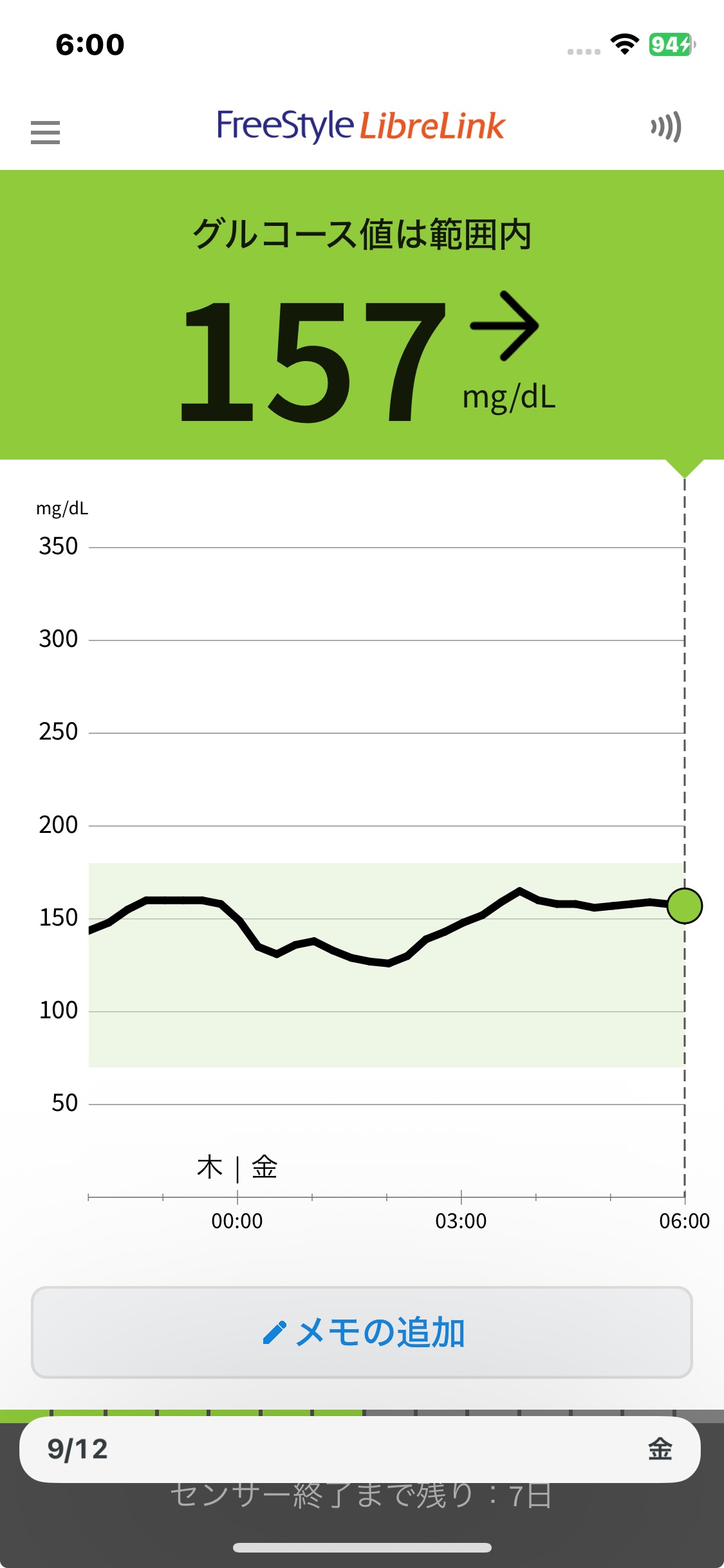Tap the sensor scan icon
724x1568 pixels.
click(666, 127)
